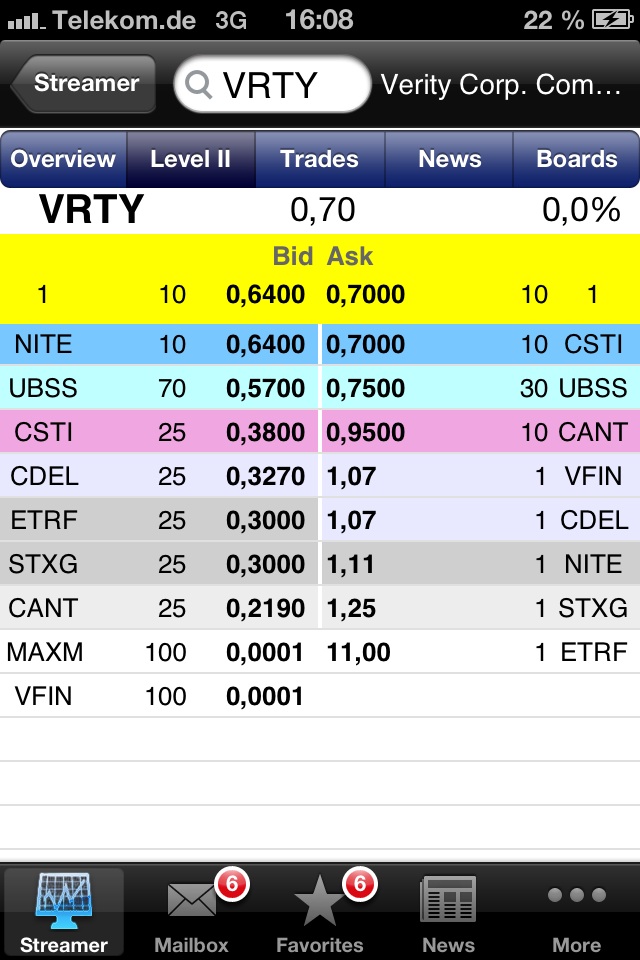Screen dimensions: 640x960
Task: Select the Level II tab
Action: tap(191, 159)
